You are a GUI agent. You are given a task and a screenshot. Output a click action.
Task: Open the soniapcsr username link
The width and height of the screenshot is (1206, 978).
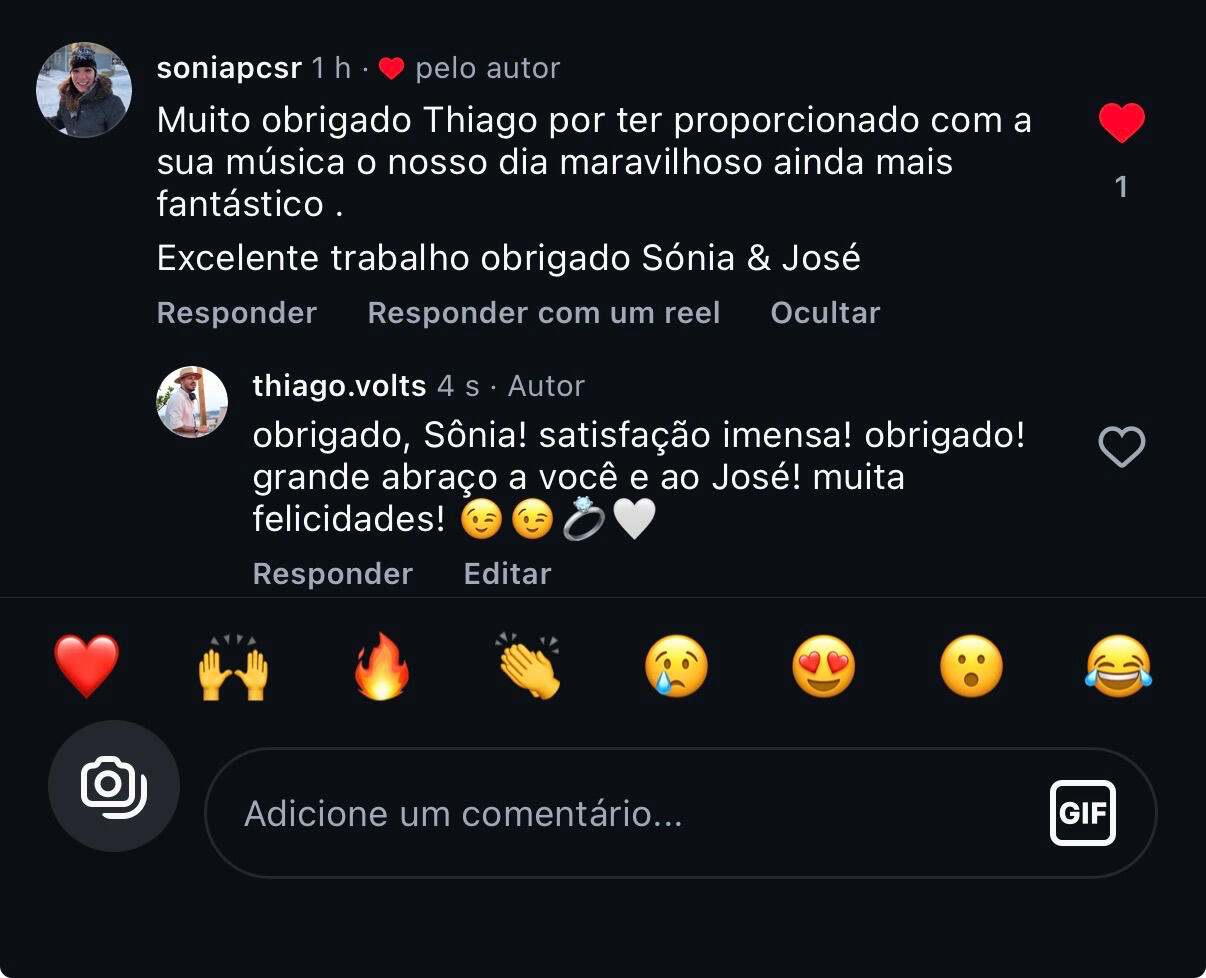(229, 68)
